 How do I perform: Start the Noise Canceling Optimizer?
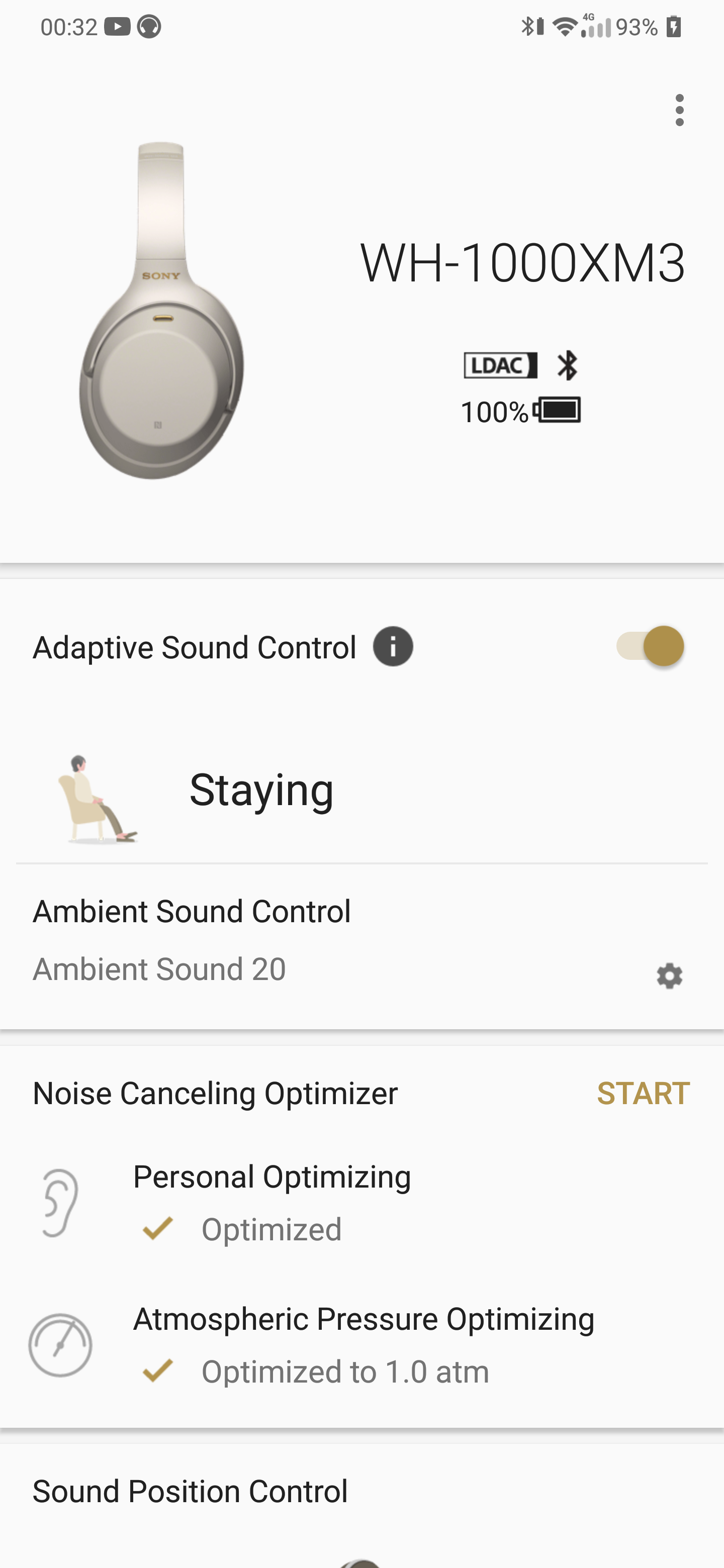pos(643,1093)
